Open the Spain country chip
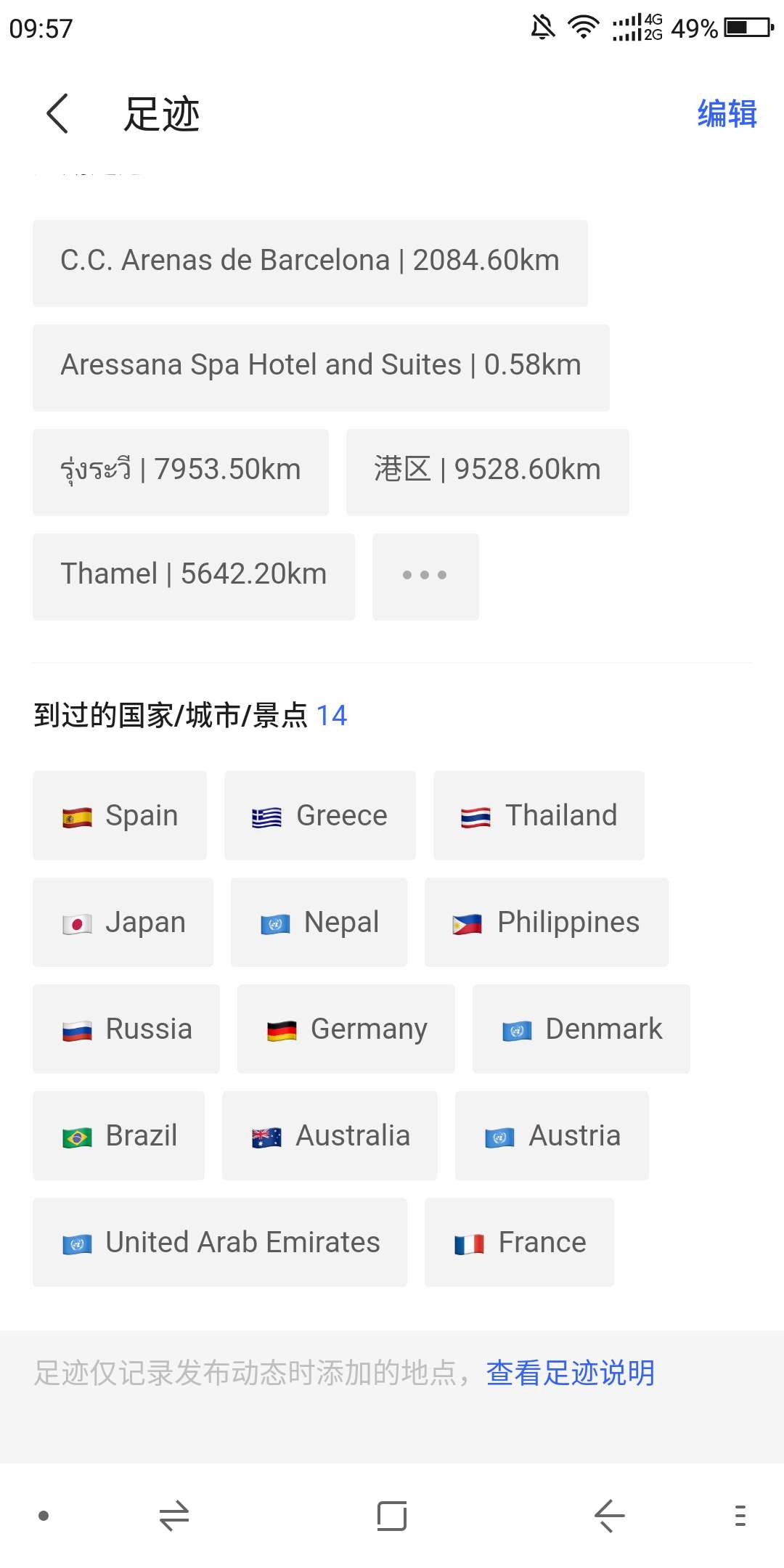Viewport: 784px width, 1568px height. 120,815
